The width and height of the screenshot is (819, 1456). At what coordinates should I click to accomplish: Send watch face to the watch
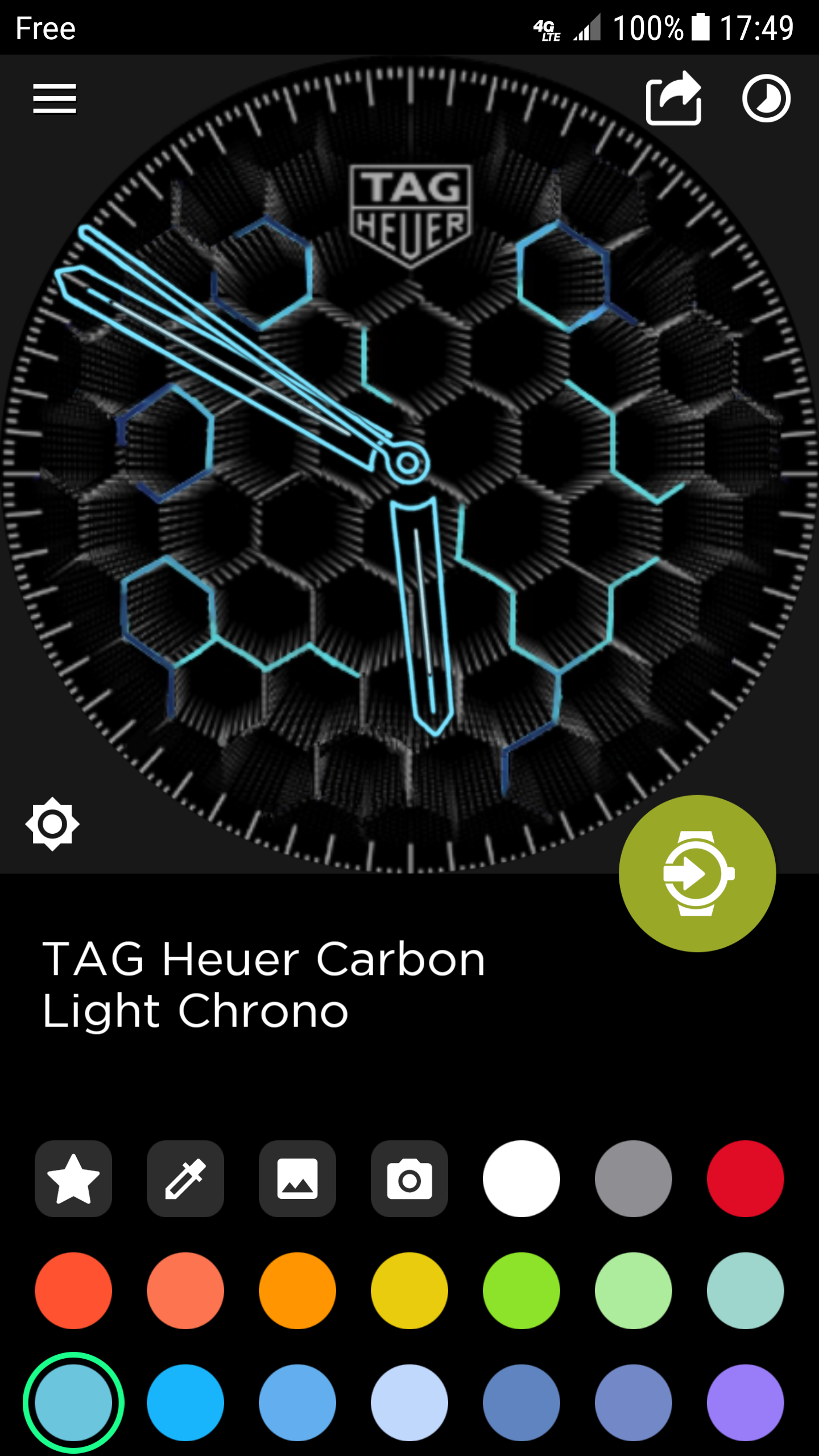[697, 873]
